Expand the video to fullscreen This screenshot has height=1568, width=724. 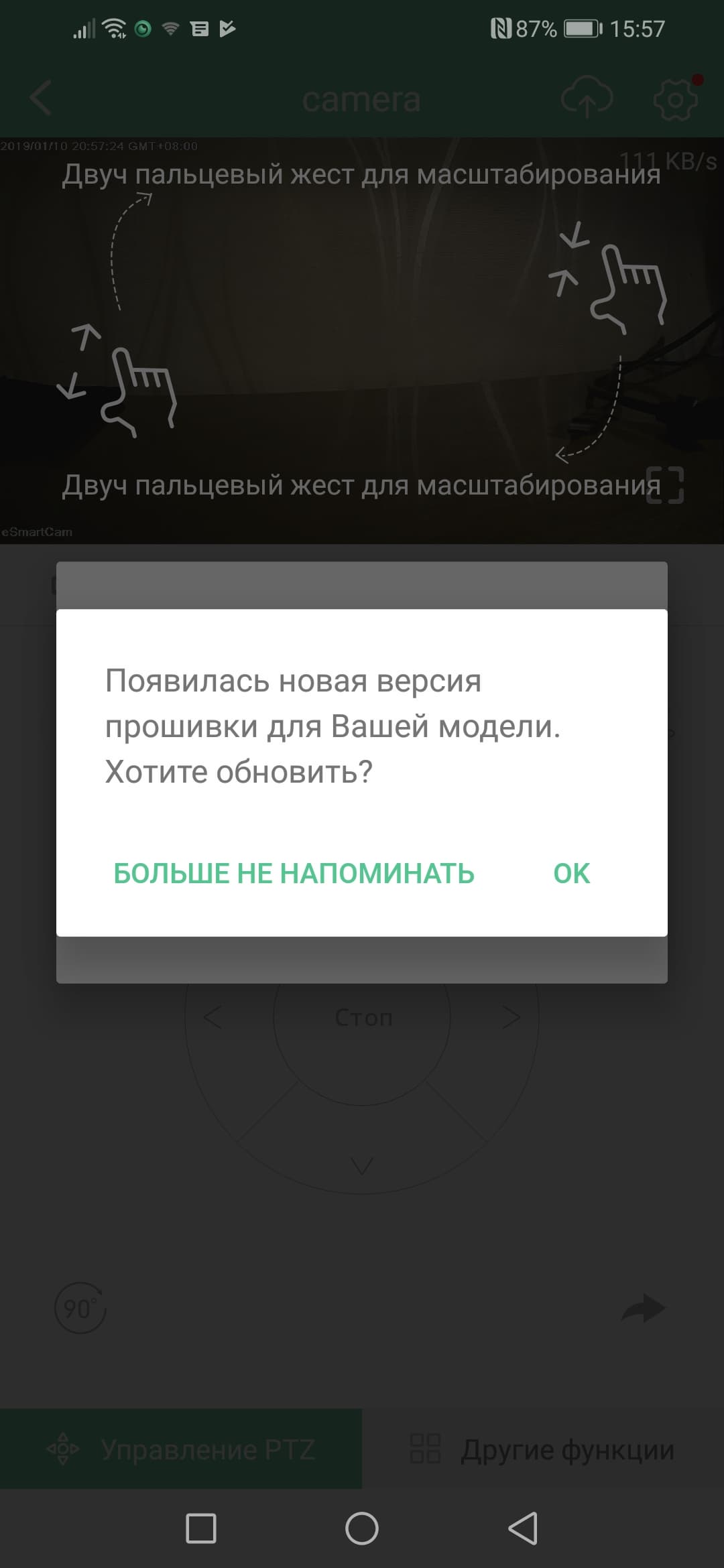point(665,484)
